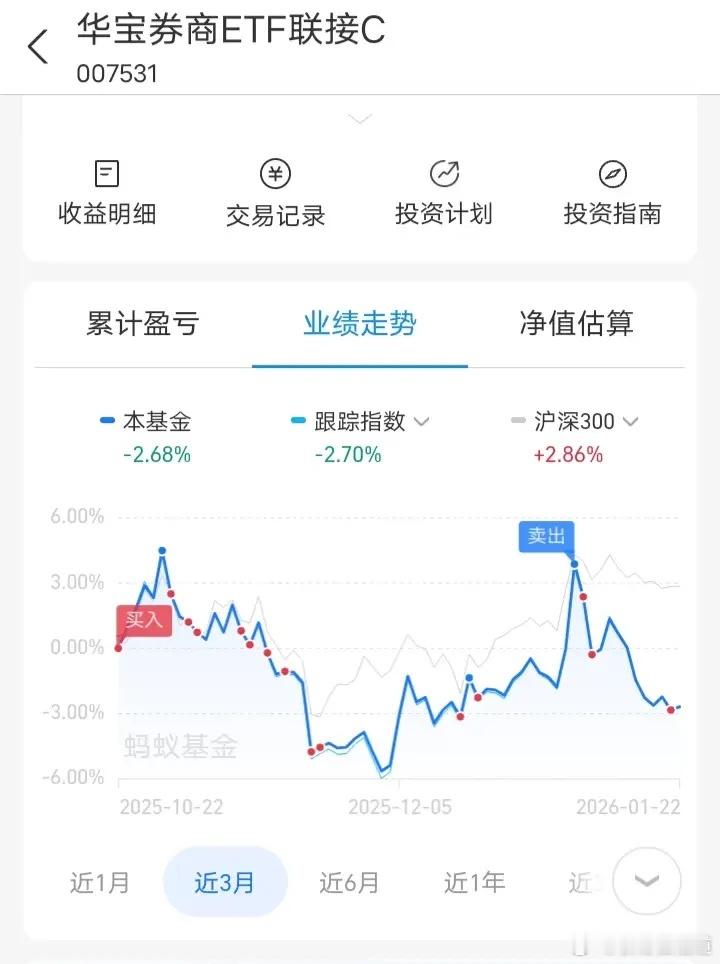The image size is (720, 964).
Task: Click the 买入 buy marker on the chart
Action: pos(144,621)
